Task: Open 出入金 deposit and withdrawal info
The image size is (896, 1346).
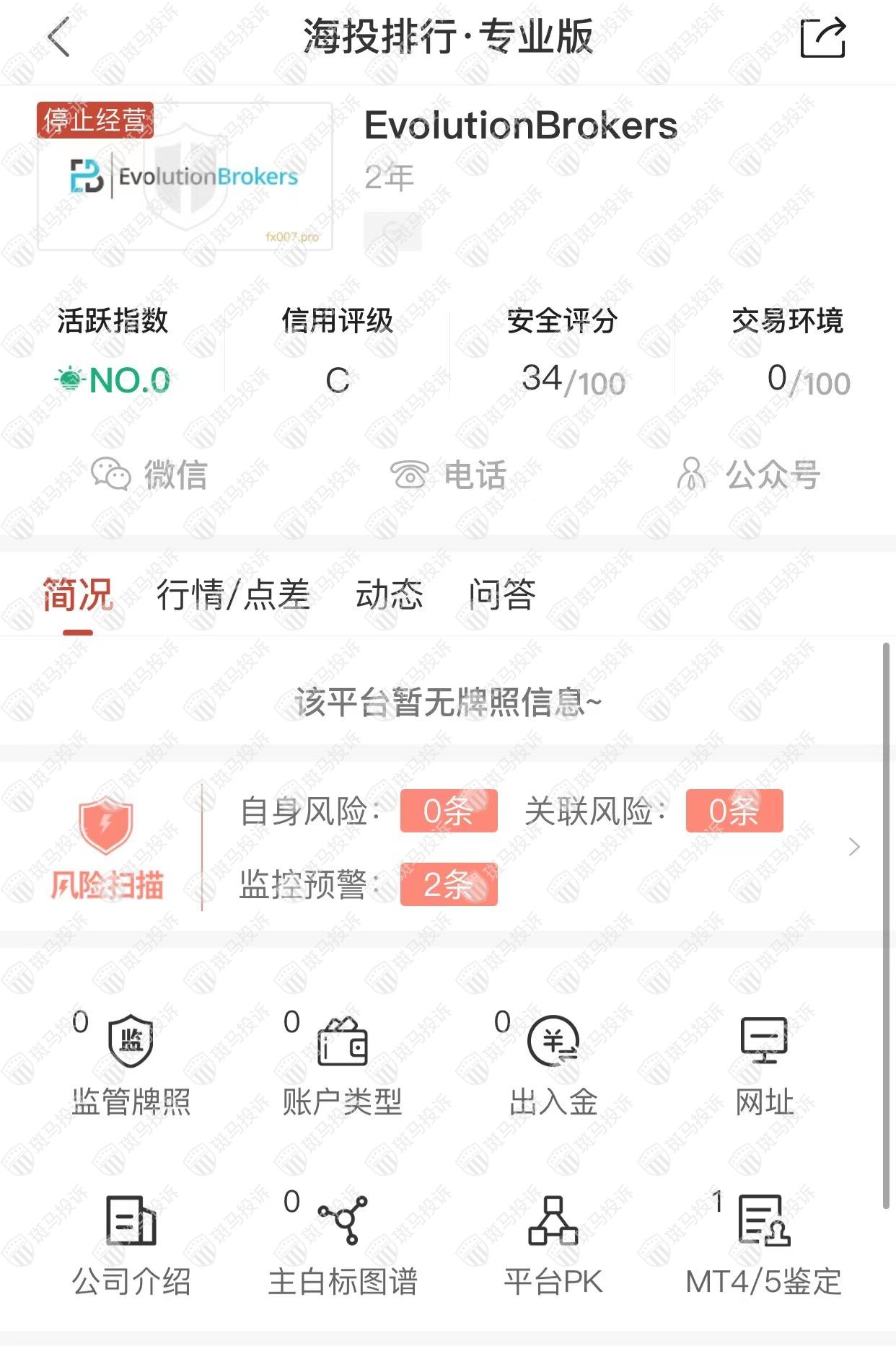Action: pos(553,1065)
